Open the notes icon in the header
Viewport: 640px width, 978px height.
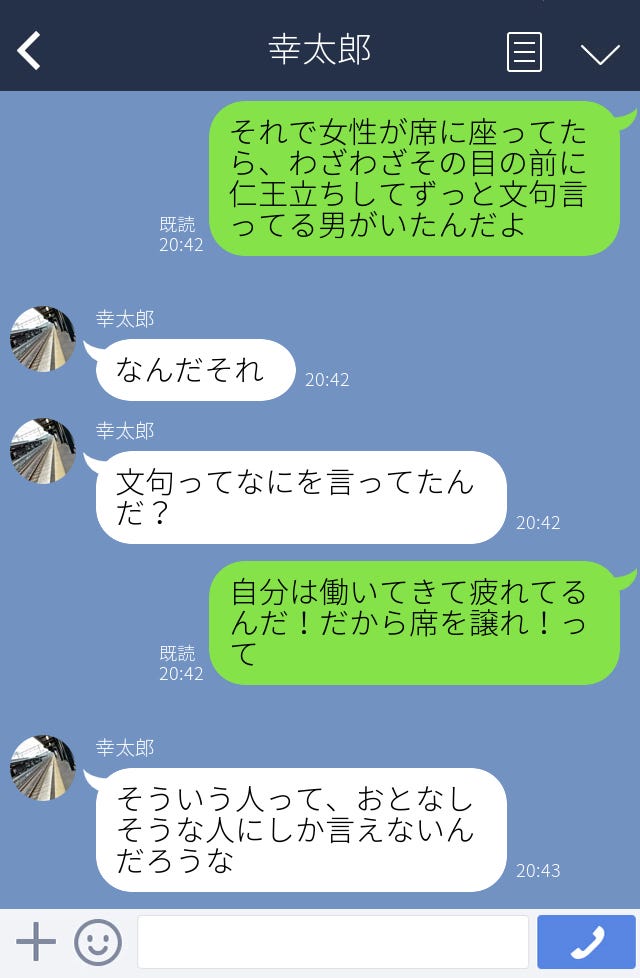click(524, 52)
